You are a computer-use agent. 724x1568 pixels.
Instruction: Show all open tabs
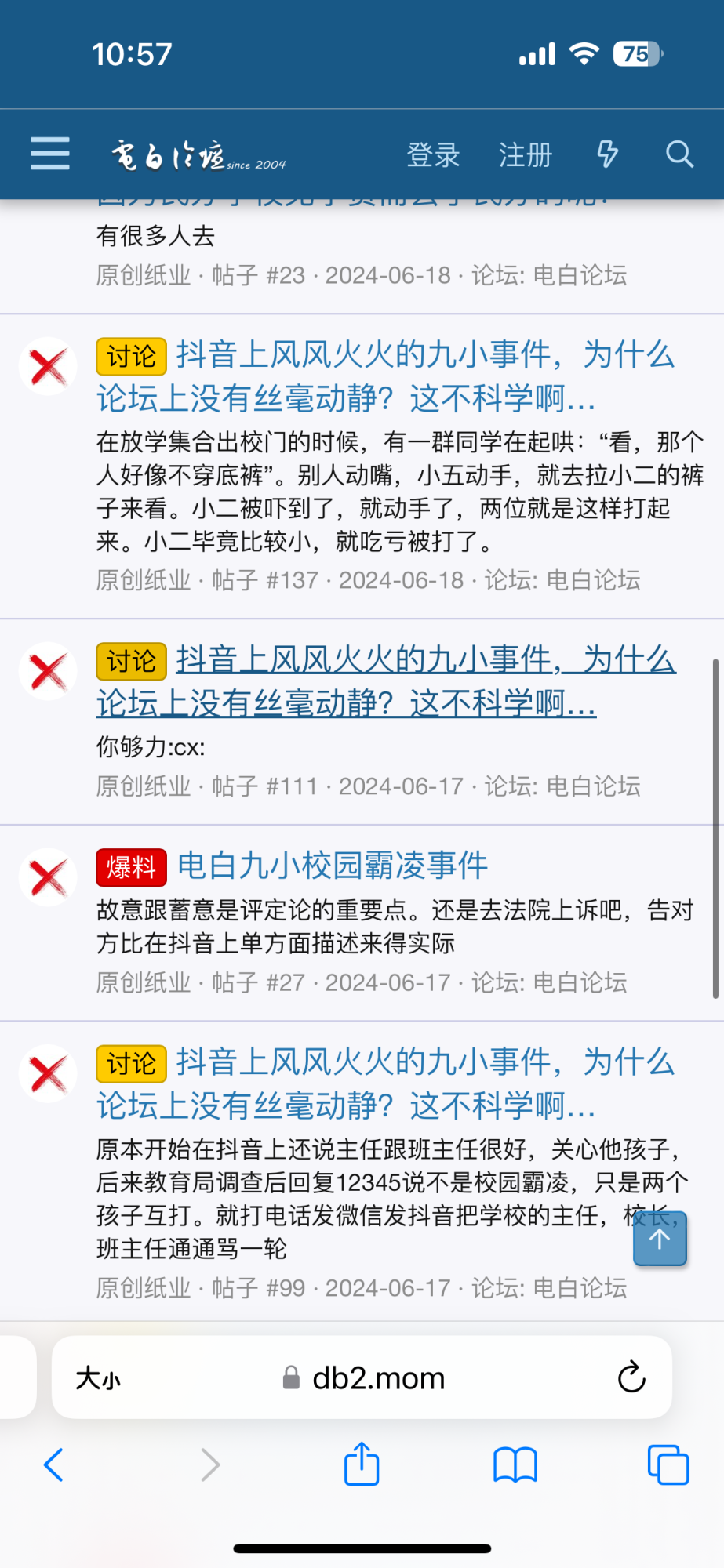(668, 1464)
